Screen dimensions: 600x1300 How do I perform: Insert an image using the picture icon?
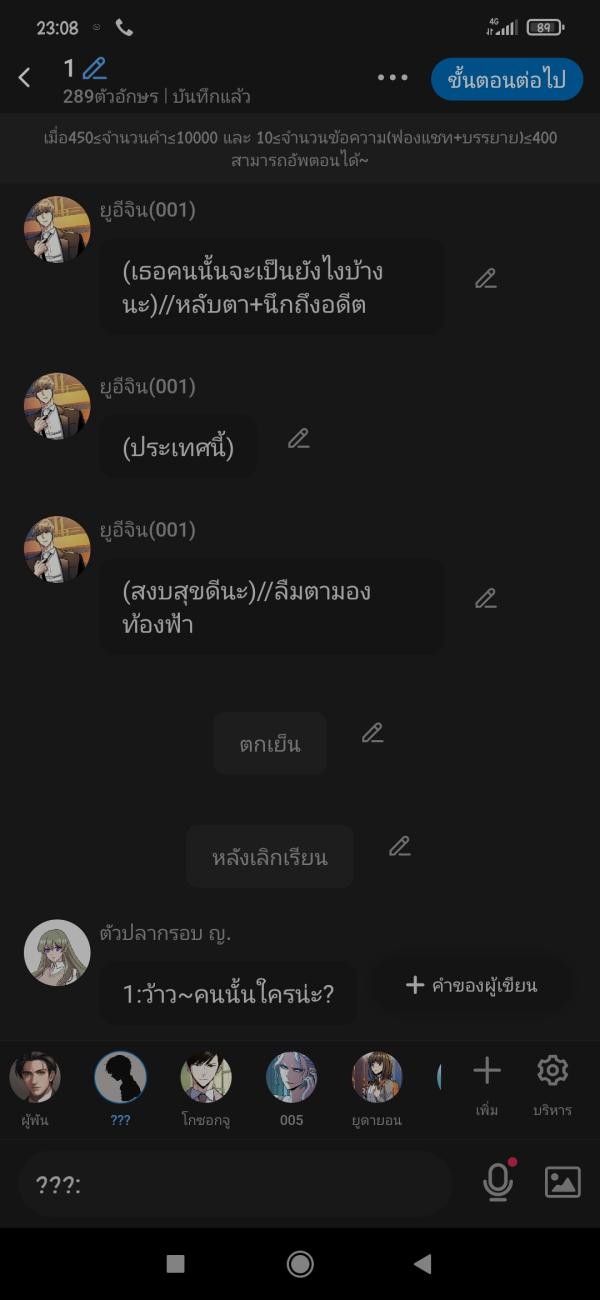click(562, 1182)
